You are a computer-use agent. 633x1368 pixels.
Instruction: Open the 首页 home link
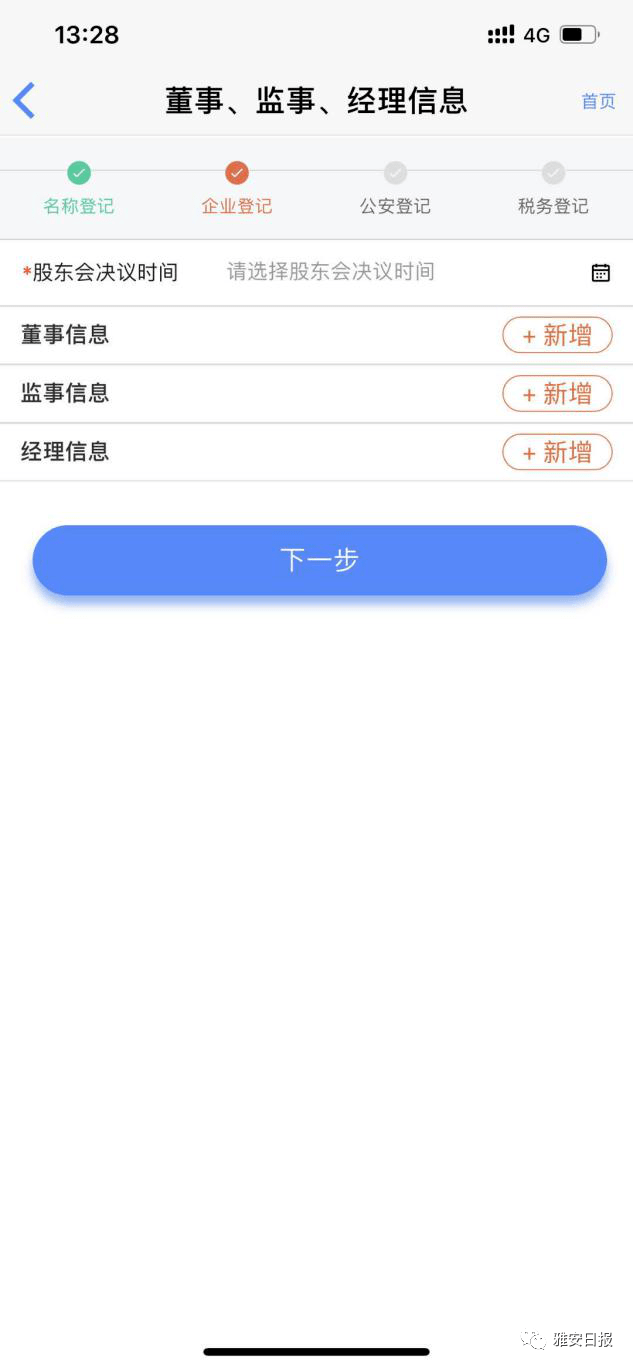(x=598, y=101)
